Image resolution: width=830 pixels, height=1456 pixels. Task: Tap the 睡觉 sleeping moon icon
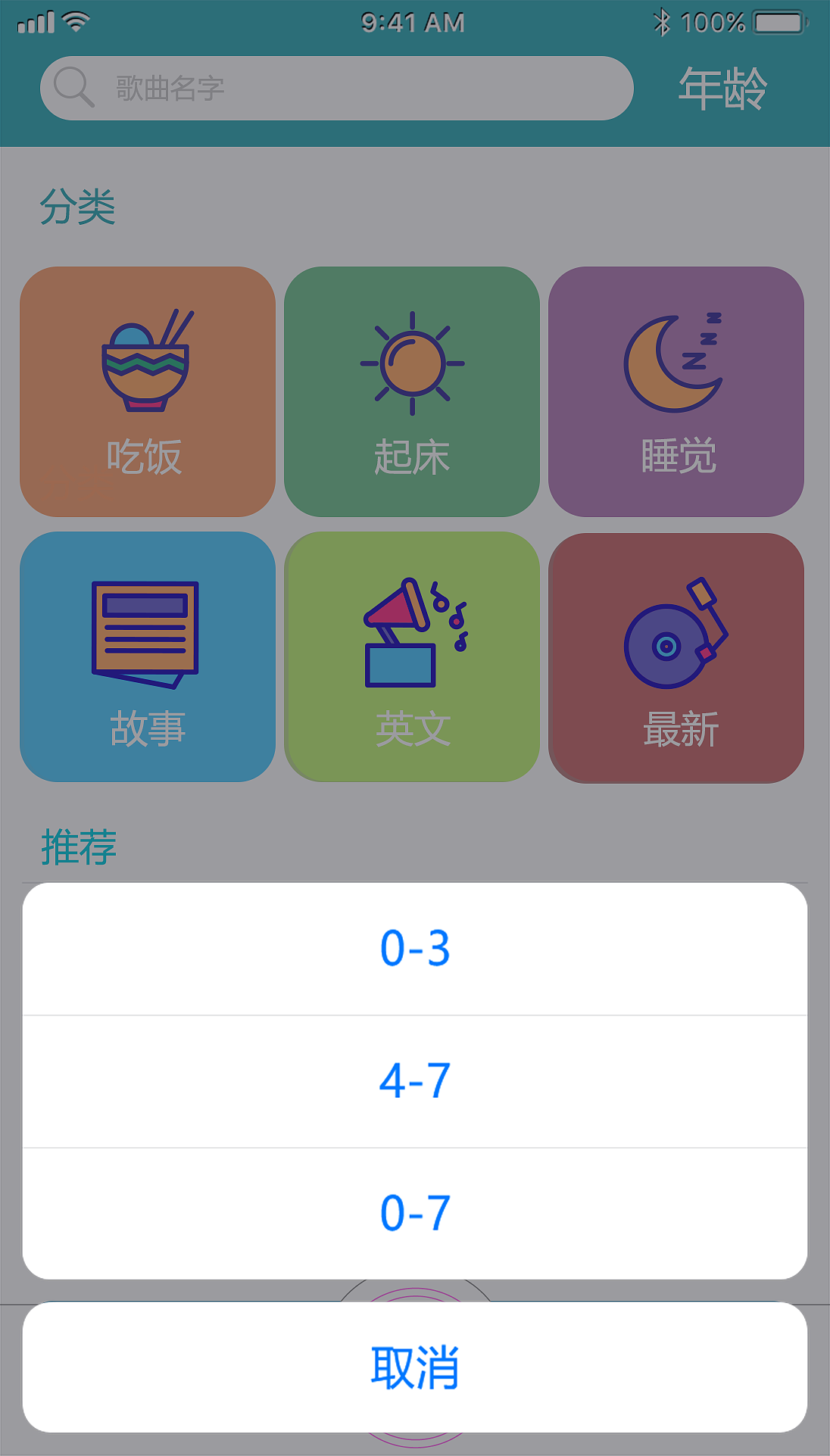click(674, 361)
